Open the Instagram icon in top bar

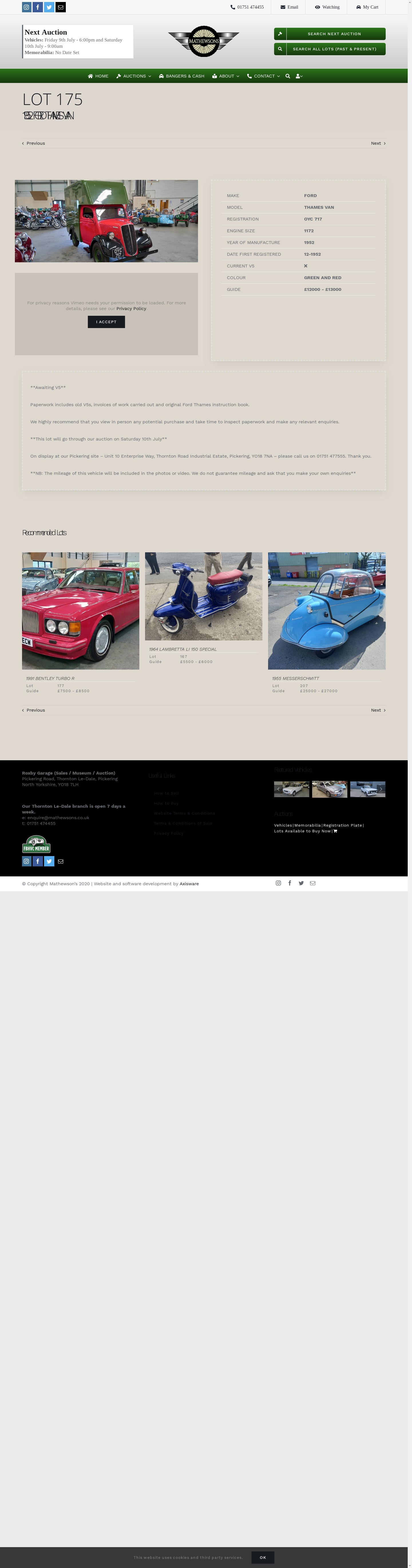[x=26, y=7]
